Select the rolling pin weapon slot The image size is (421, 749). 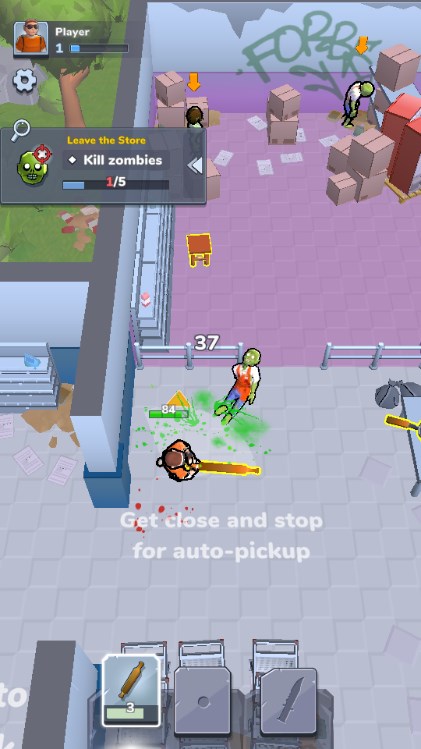131,691
